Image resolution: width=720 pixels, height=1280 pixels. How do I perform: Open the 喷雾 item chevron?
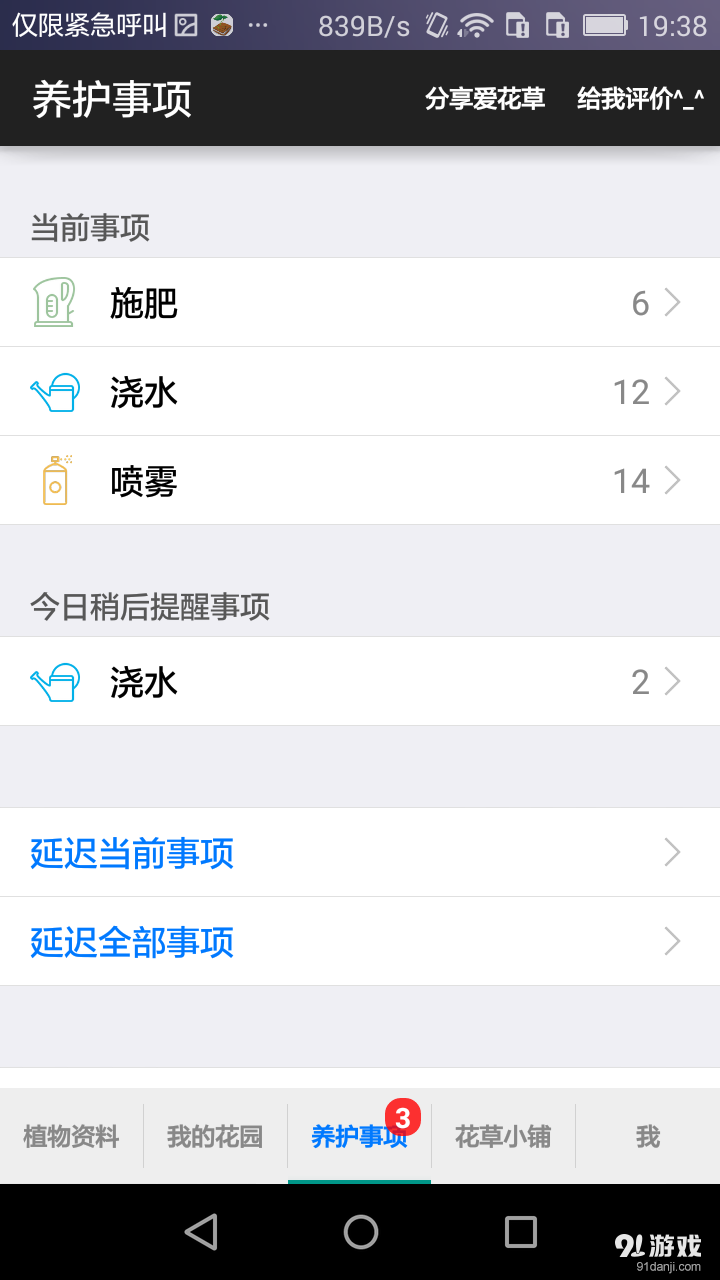672,480
